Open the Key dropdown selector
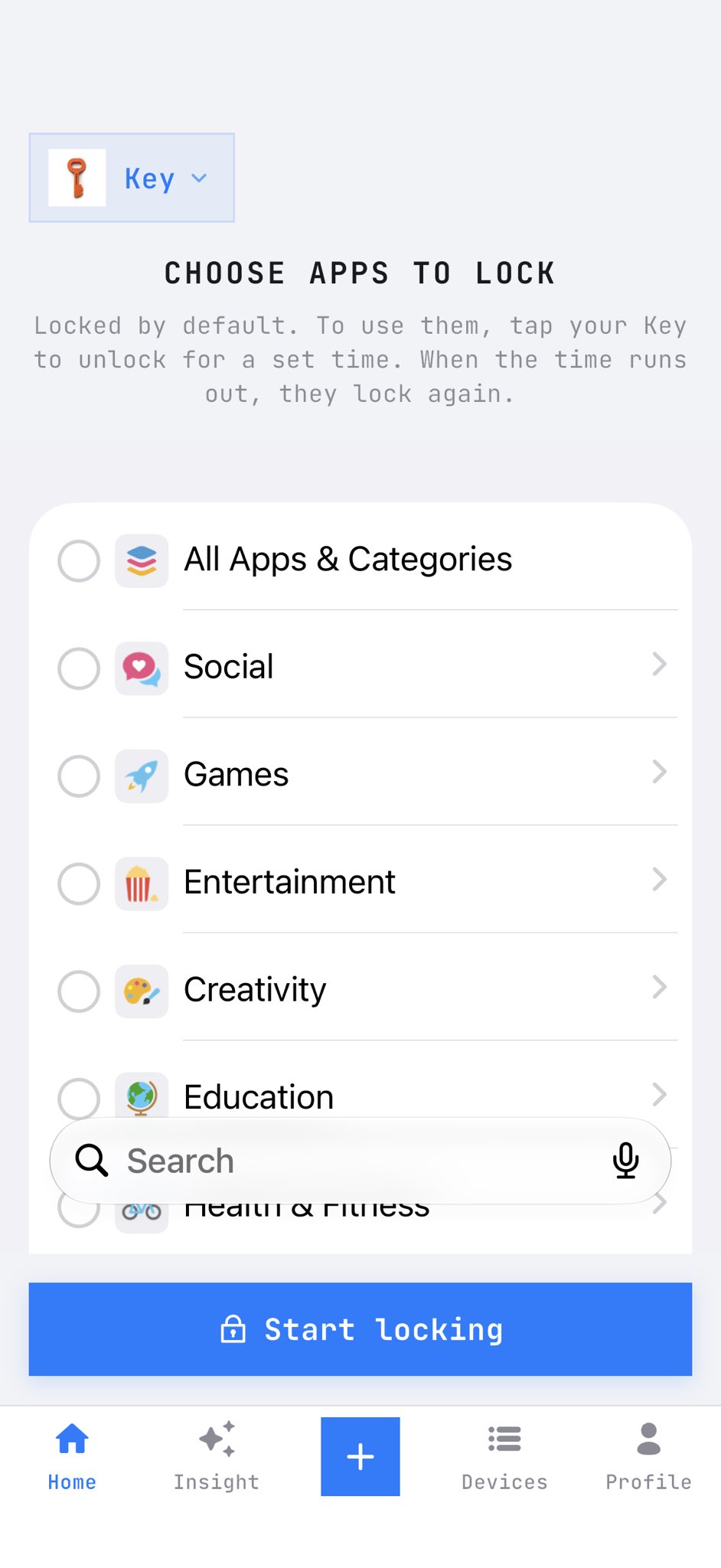This screenshot has height=1568, width=721. (x=132, y=178)
